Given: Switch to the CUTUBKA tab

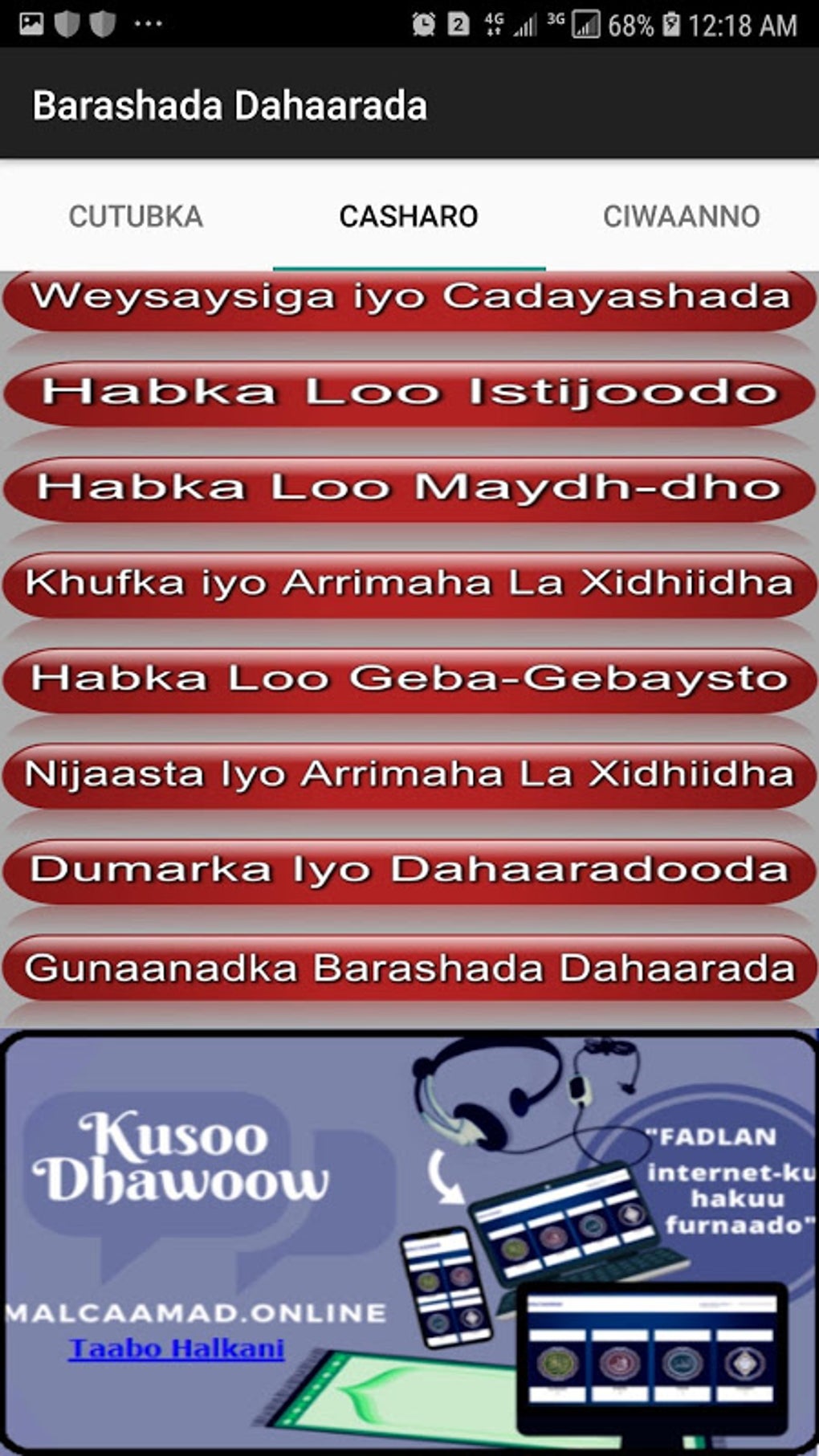Looking at the screenshot, I should 136,215.
